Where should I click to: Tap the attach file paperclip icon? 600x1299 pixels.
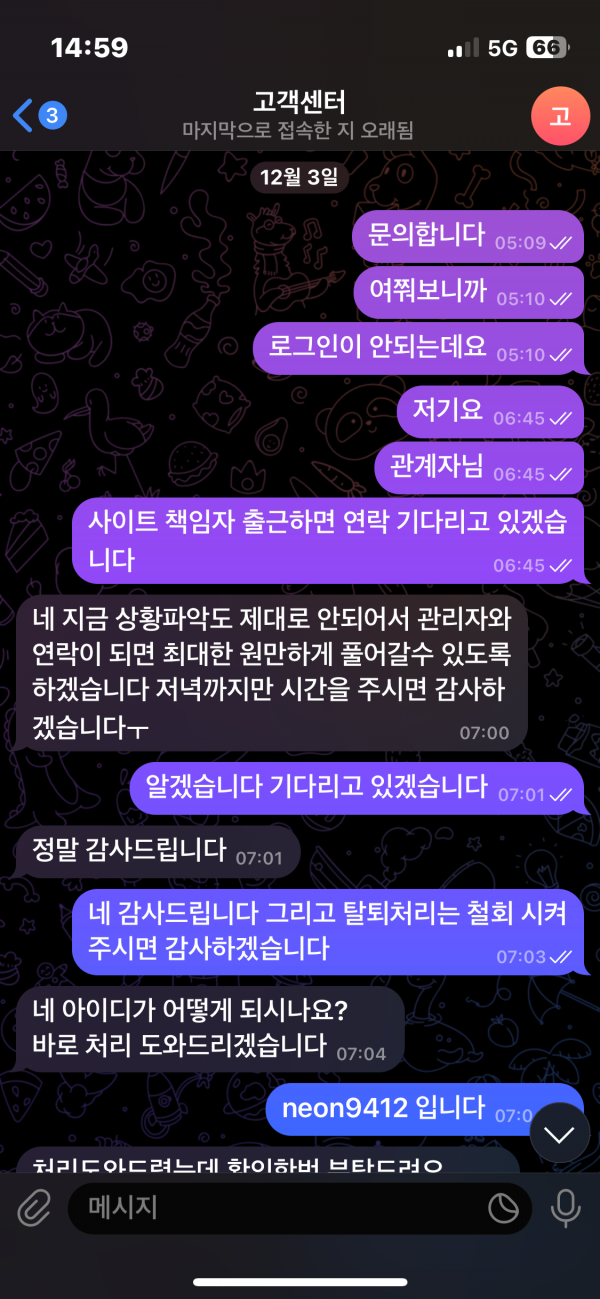(x=34, y=1208)
